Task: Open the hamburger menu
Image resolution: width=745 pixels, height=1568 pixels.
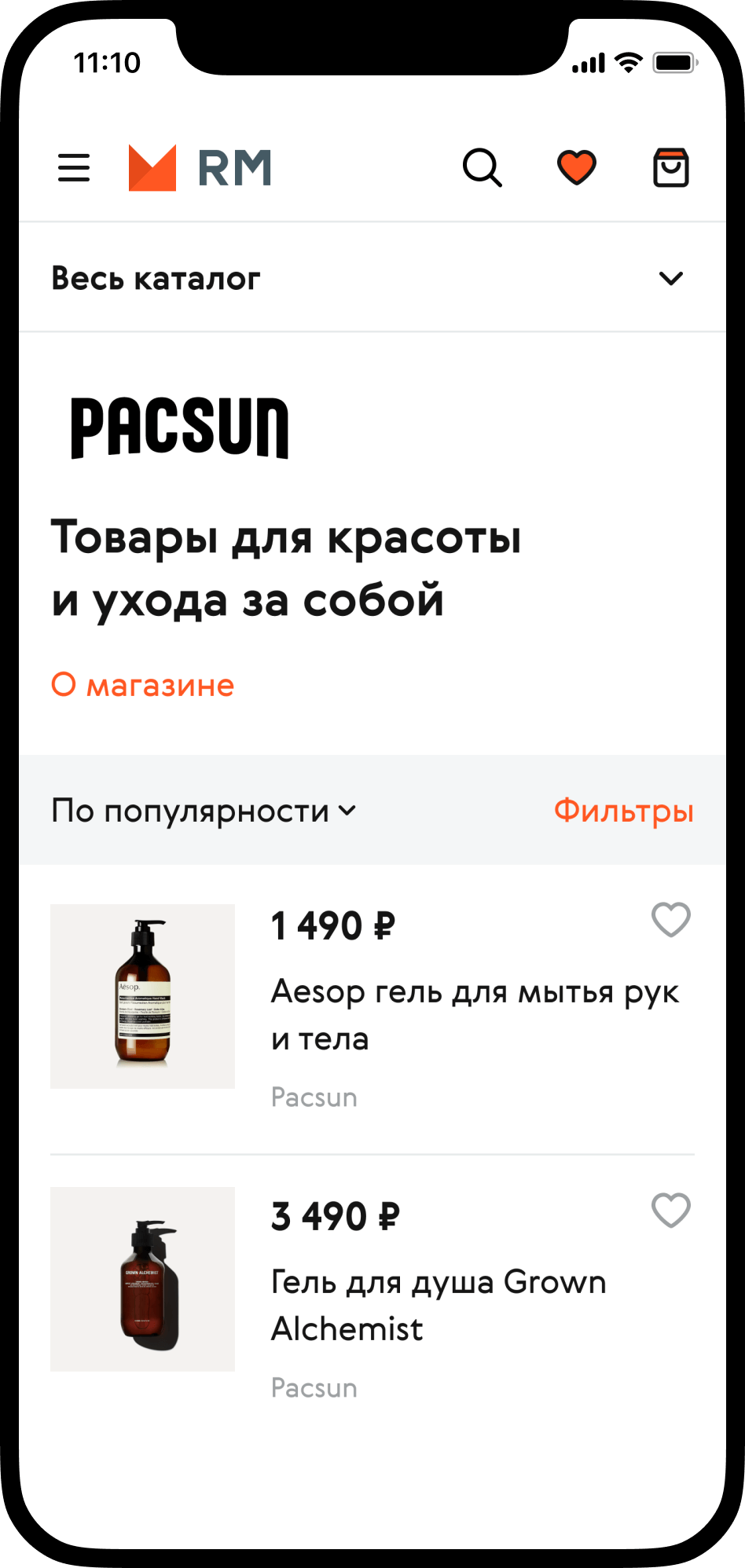Action: (x=74, y=167)
